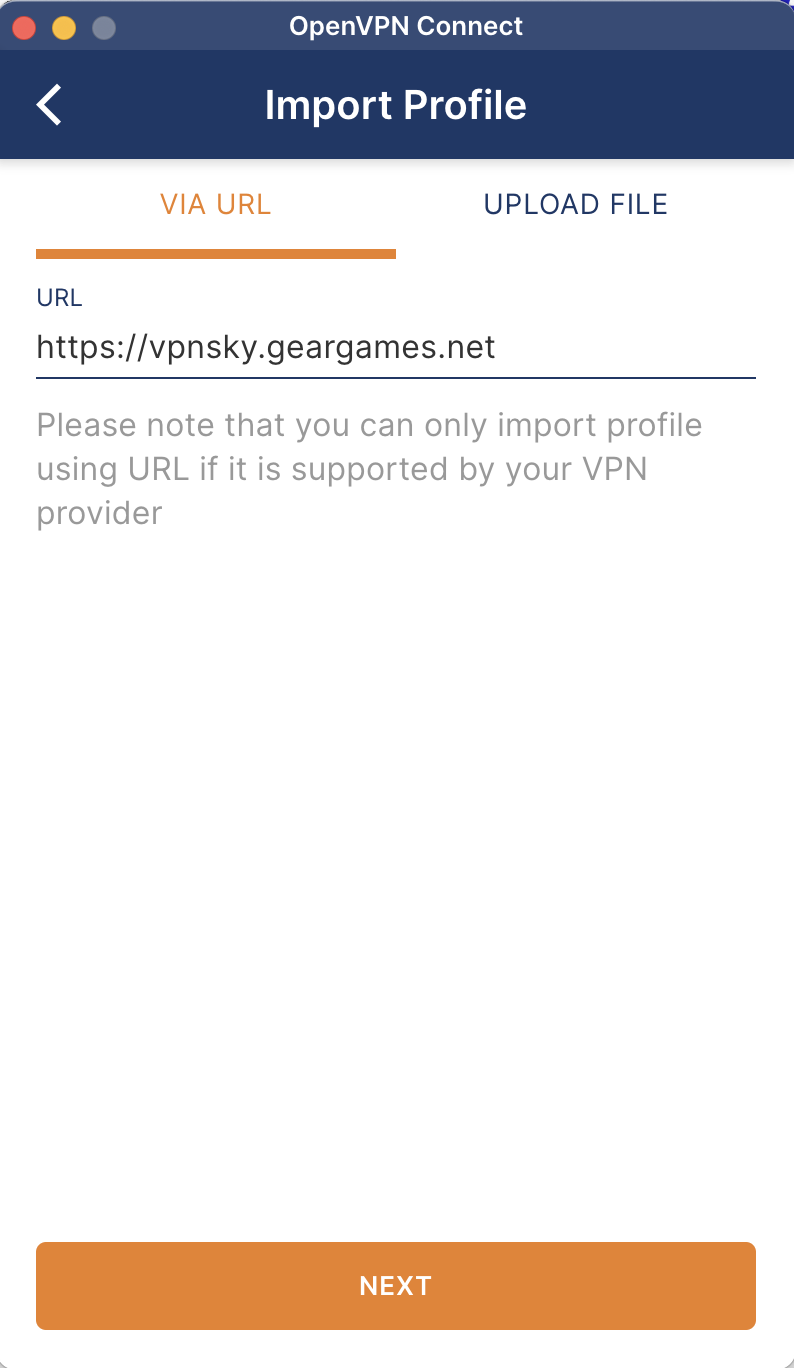Select the VIA URL tab
This screenshot has width=794, height=1368.
point(216,205)
